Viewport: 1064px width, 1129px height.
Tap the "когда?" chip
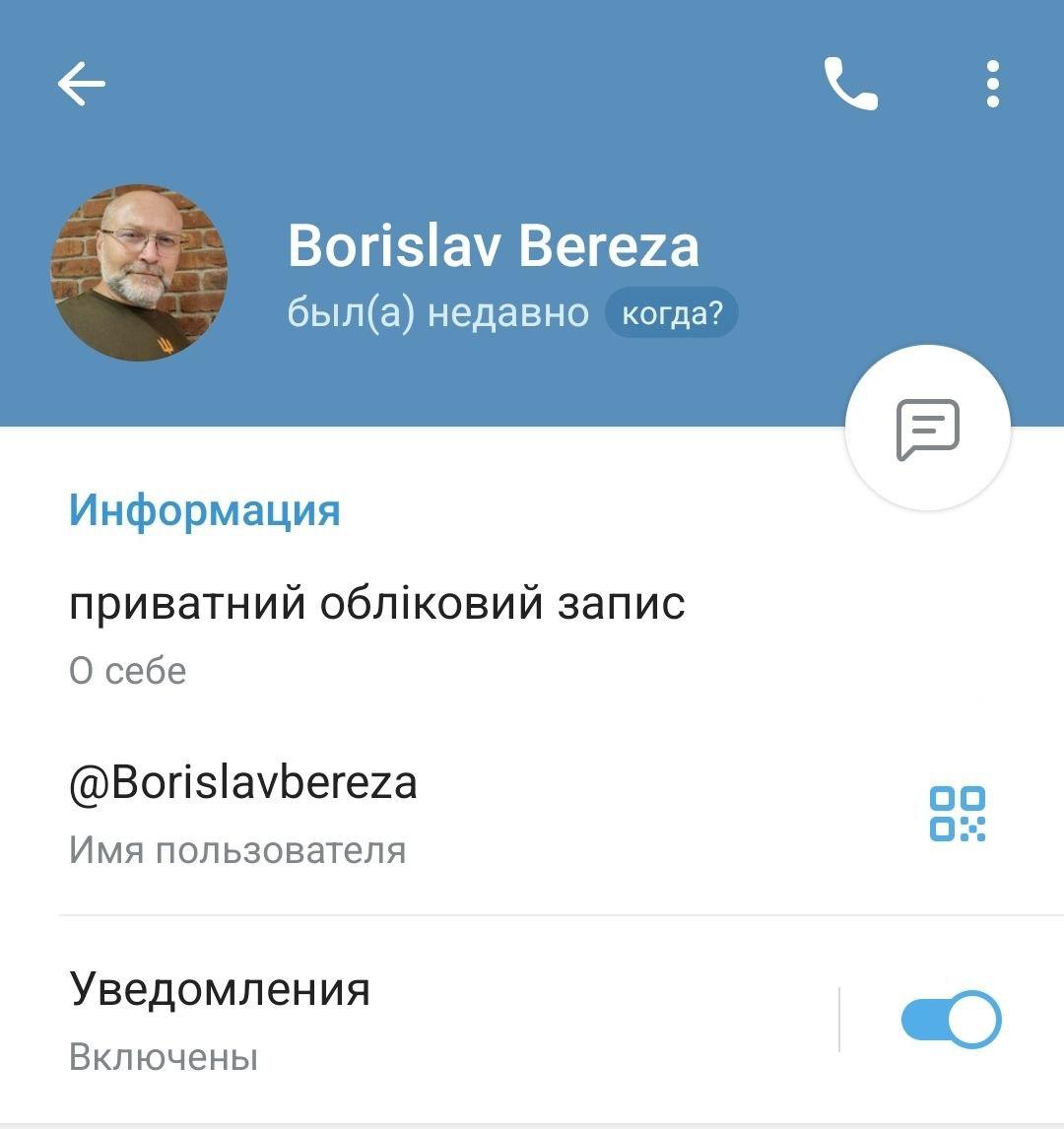(x=672, y=313)
